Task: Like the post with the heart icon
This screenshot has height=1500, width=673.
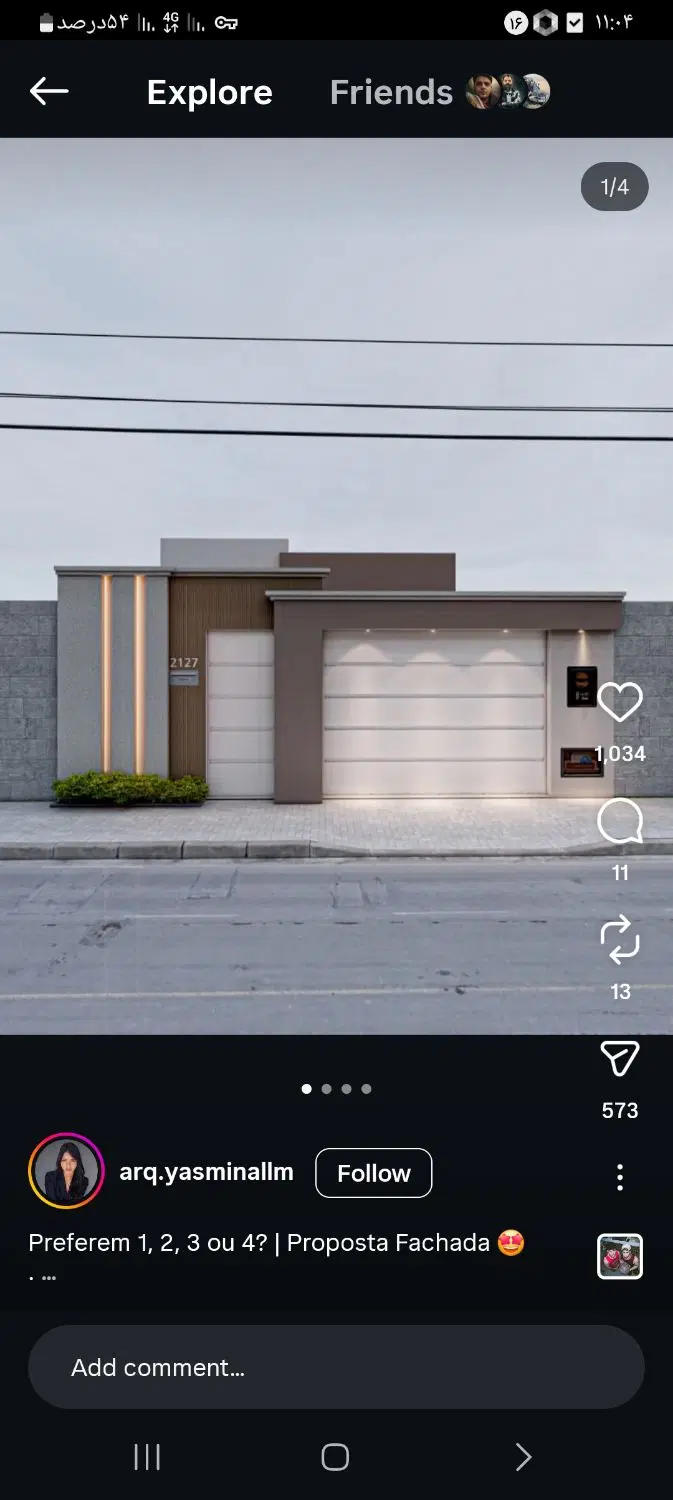Action: pos(620,702)
